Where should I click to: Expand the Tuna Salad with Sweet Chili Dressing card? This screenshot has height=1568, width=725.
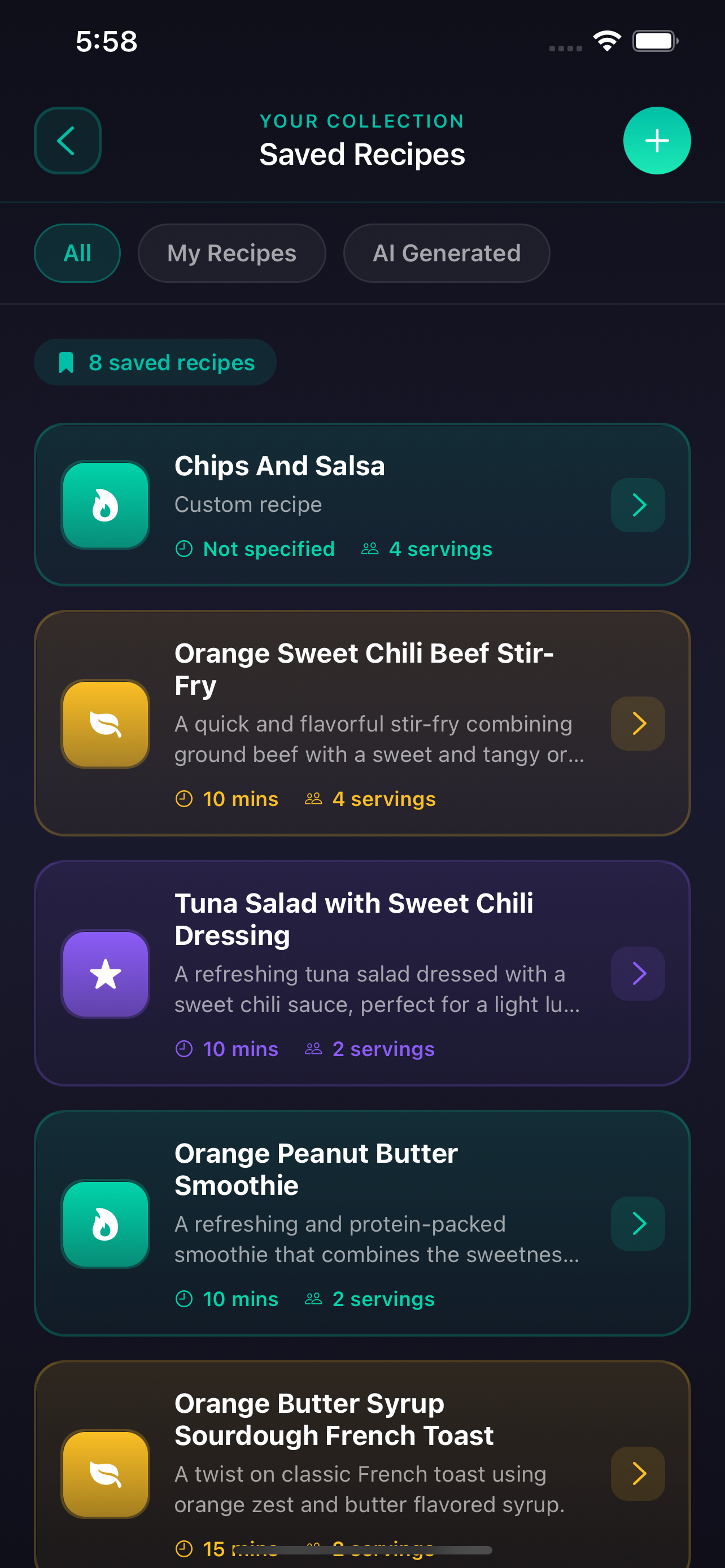pos(637,974)
